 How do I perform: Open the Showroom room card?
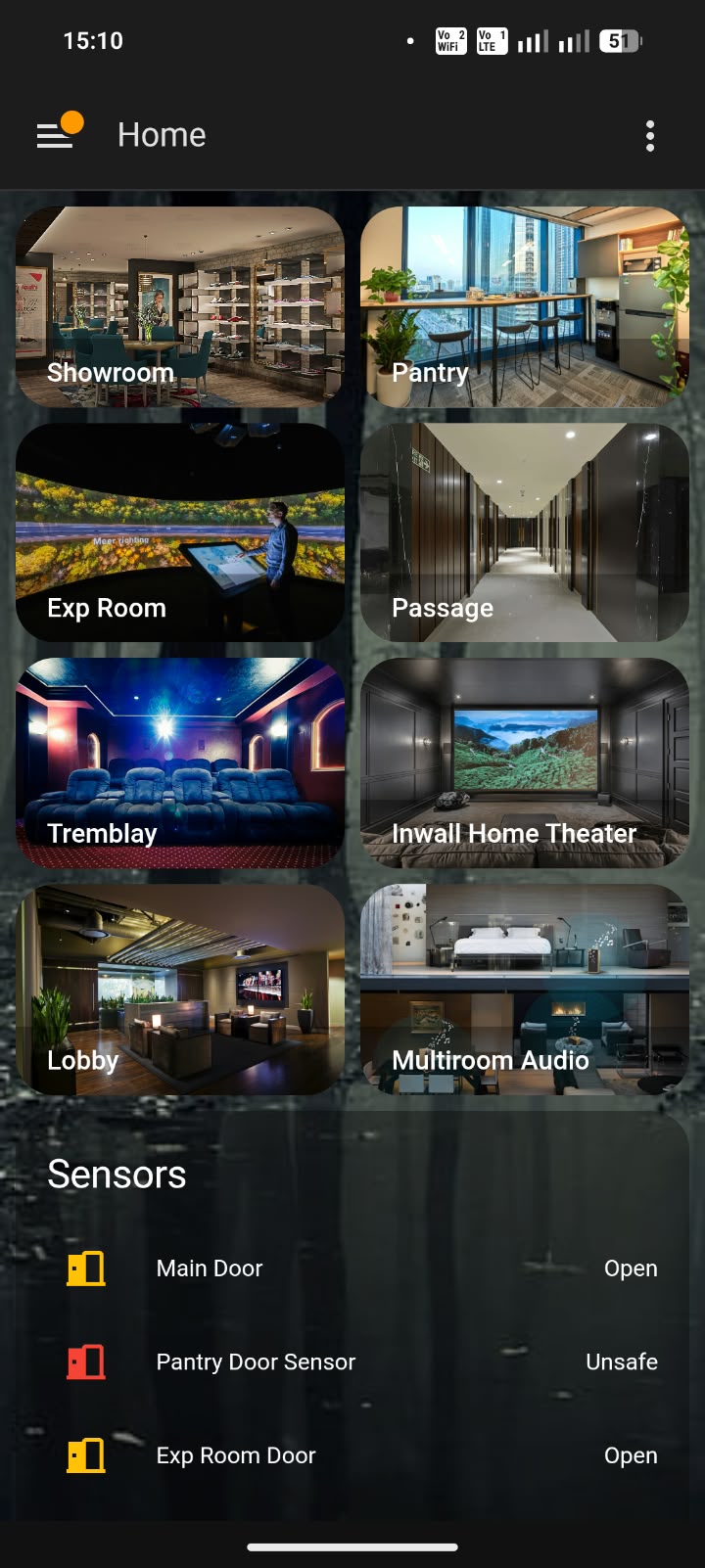(x=180, y=306)
